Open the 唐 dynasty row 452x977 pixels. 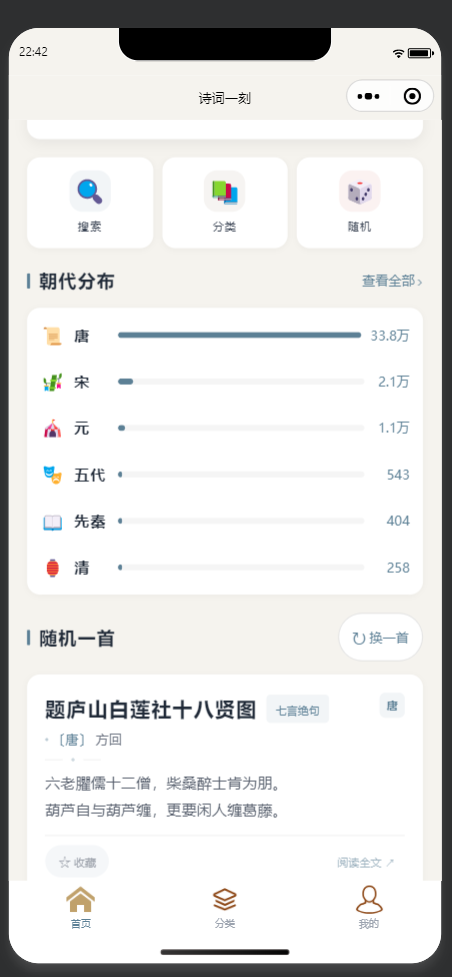225,336
